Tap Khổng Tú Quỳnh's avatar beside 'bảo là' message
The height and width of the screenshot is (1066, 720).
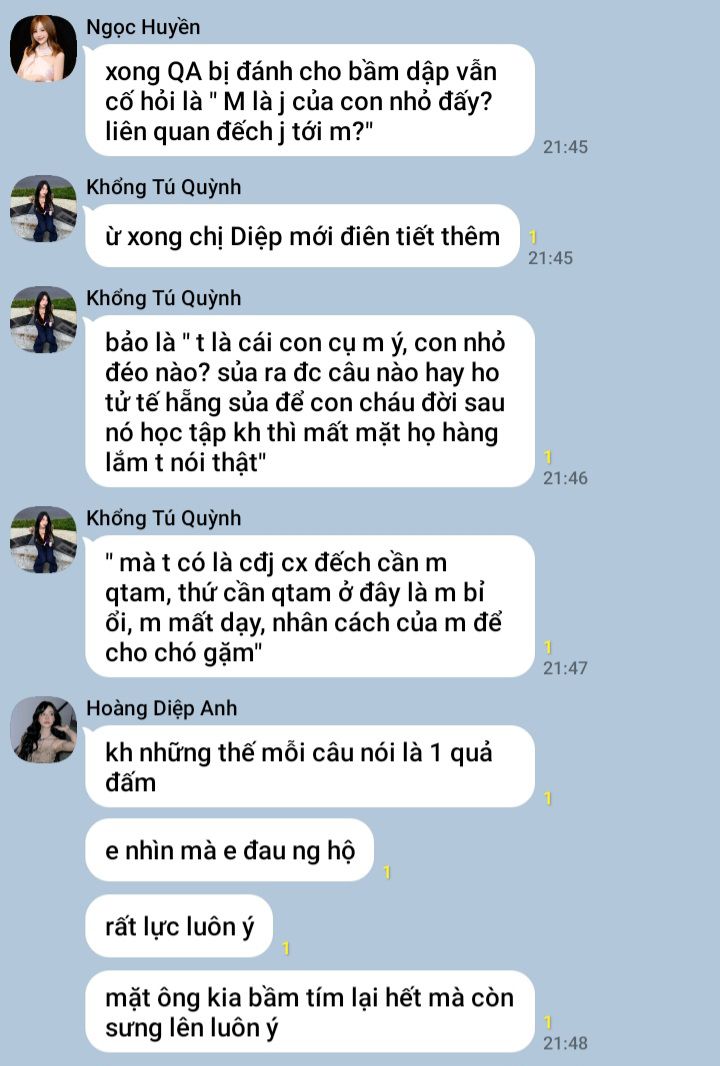coord(43,319)
